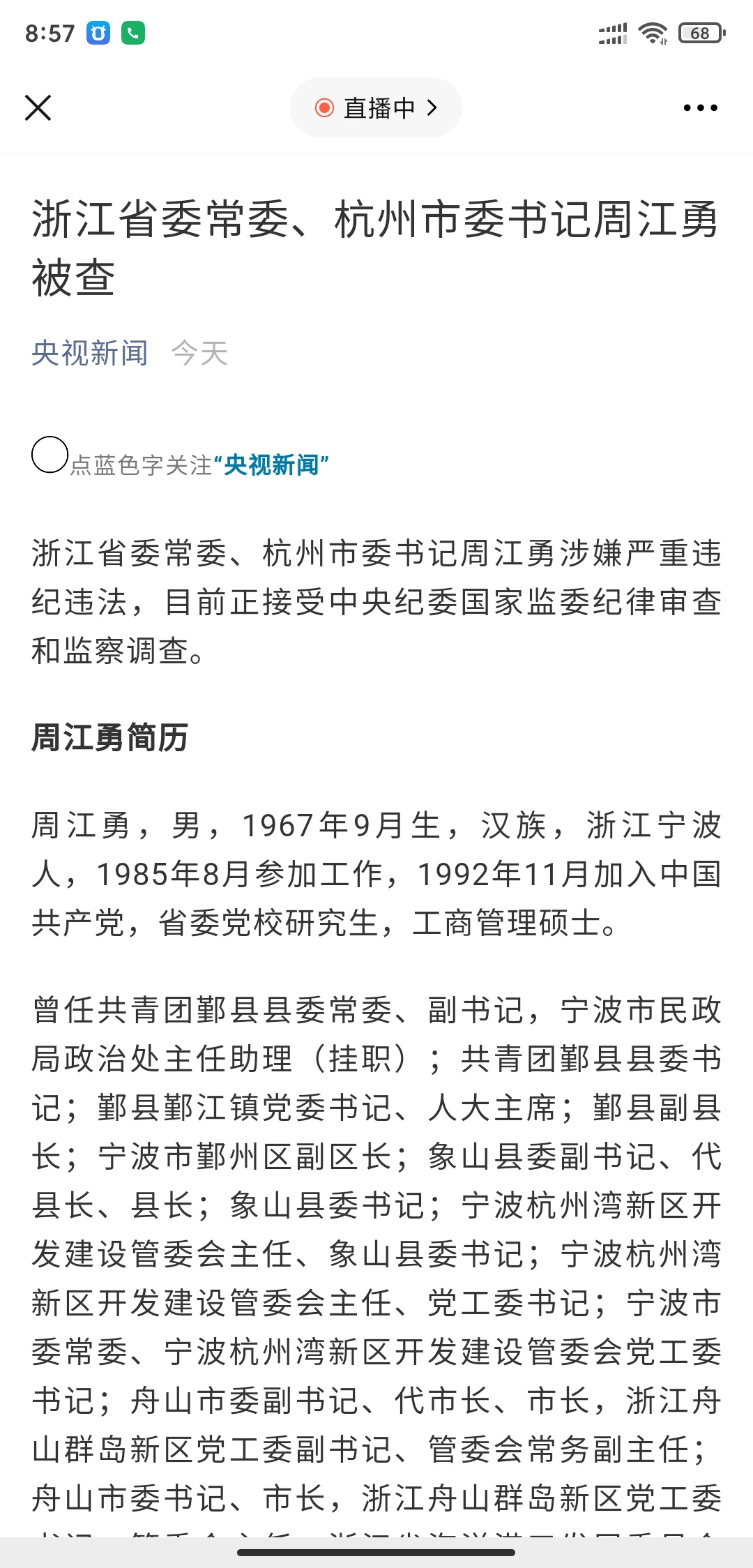Viewport: 753px width, 1568px height.
Task: Tap the blue "央视新闻" follow link
Action: click(x=271, y=465)
